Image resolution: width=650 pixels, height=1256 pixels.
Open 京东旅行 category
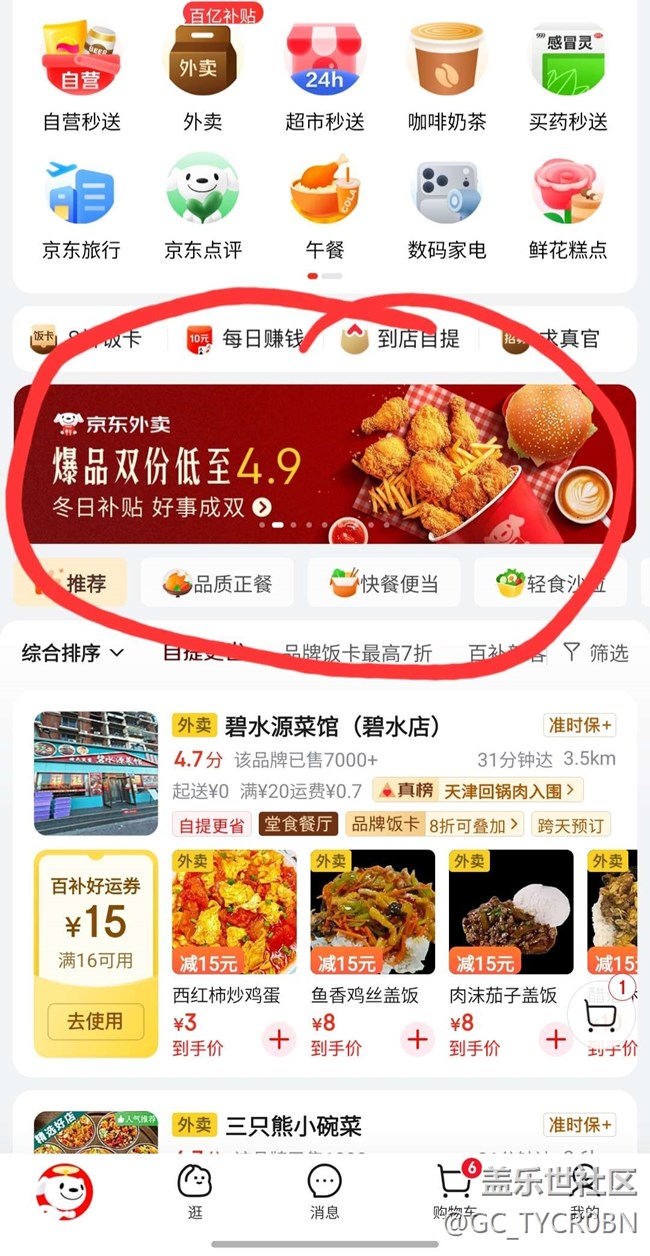point(81,205)
